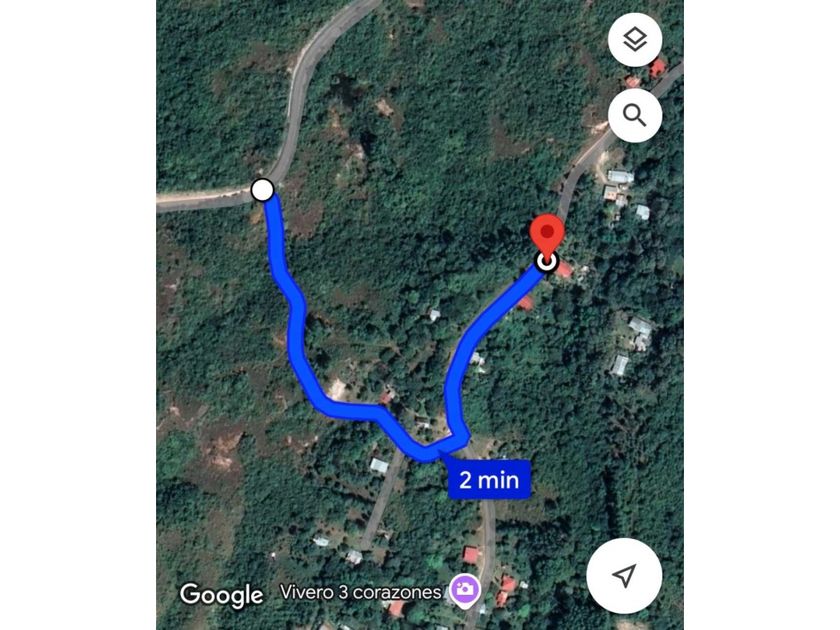This screenshot has height=630, width=840.
Task: Tap the search magnifier button
Action: click(x=635, y=115)
